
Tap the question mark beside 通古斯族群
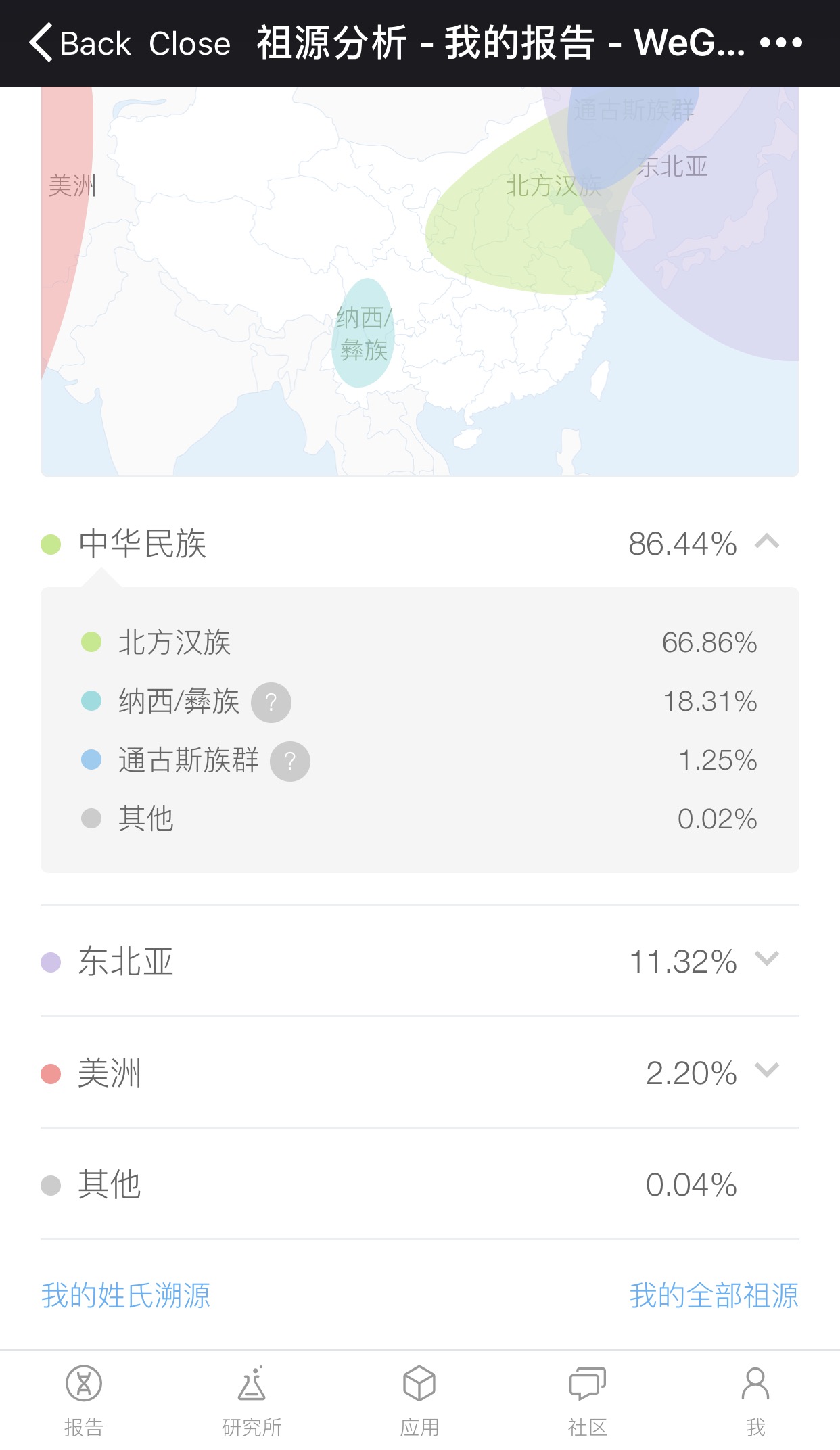[290, 761]
